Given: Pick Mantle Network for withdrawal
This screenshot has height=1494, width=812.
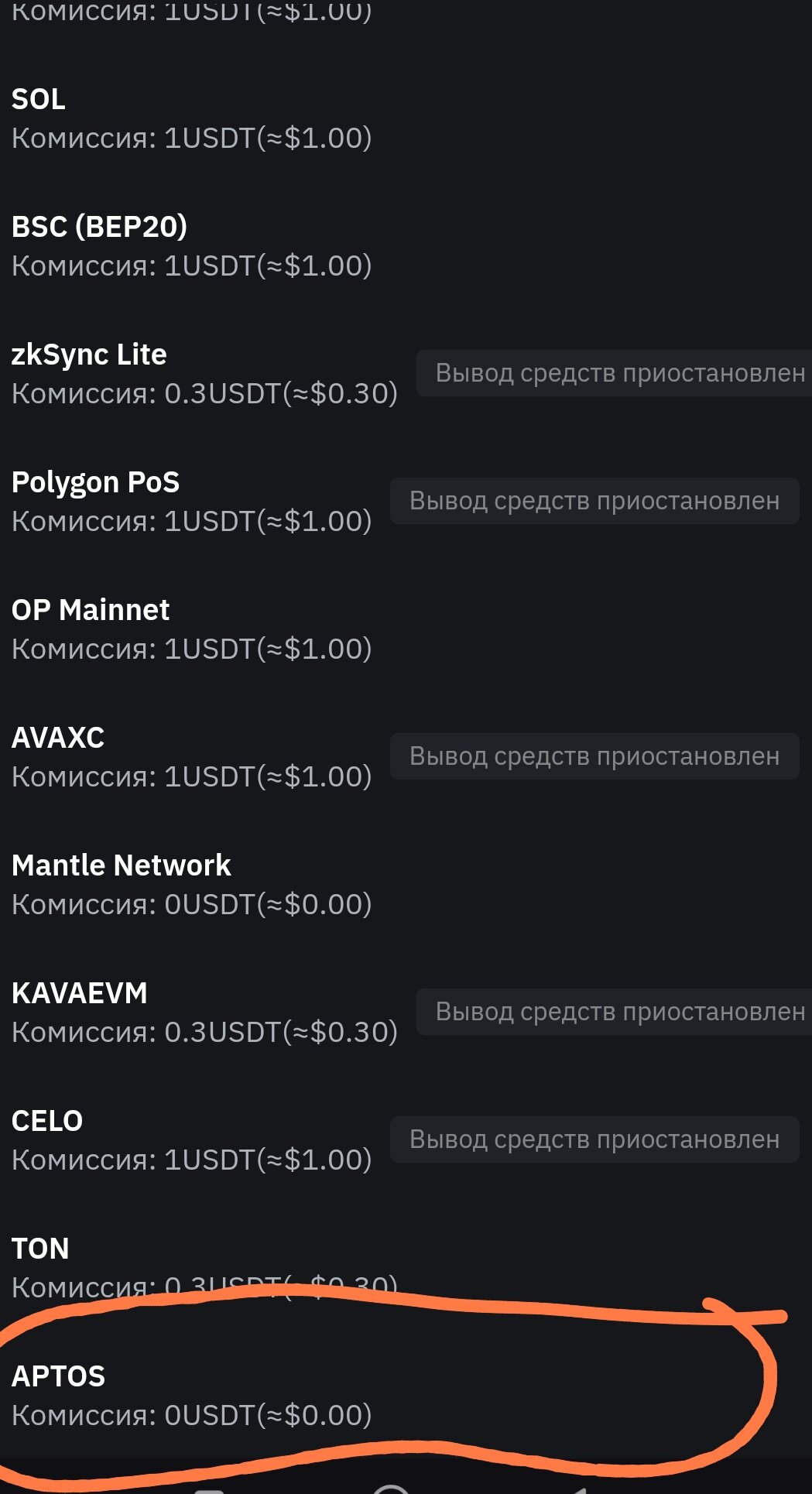Looking at the screenshot, I should point(192,885).
